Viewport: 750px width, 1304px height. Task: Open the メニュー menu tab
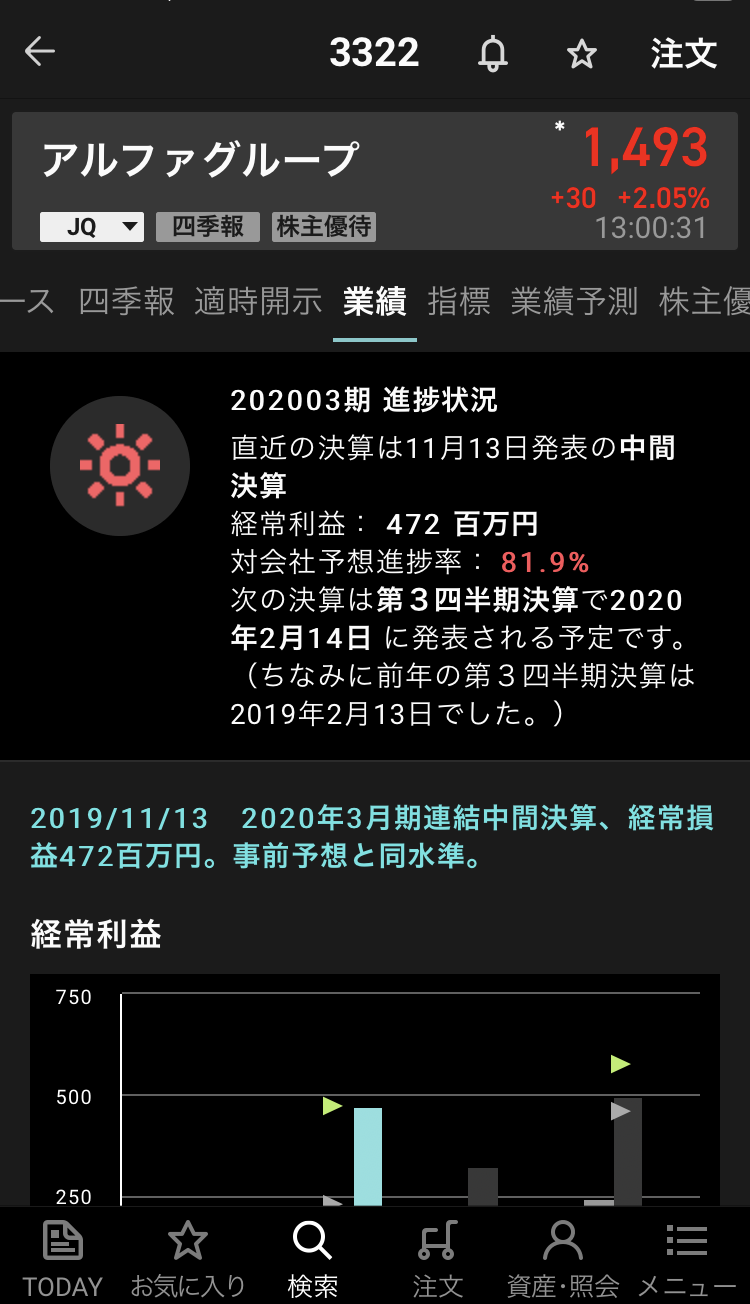coord(687,1258)
